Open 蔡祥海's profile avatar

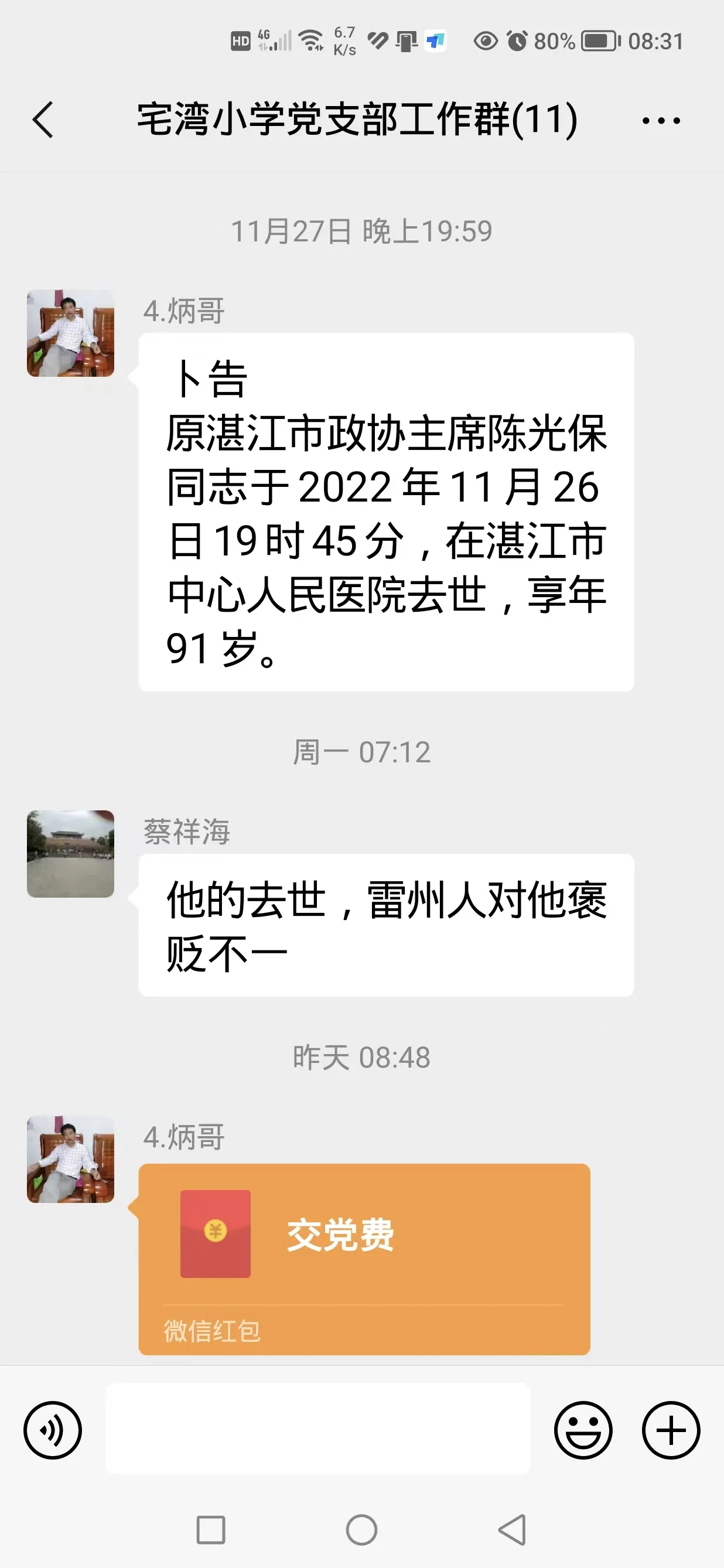click(70, 853)
